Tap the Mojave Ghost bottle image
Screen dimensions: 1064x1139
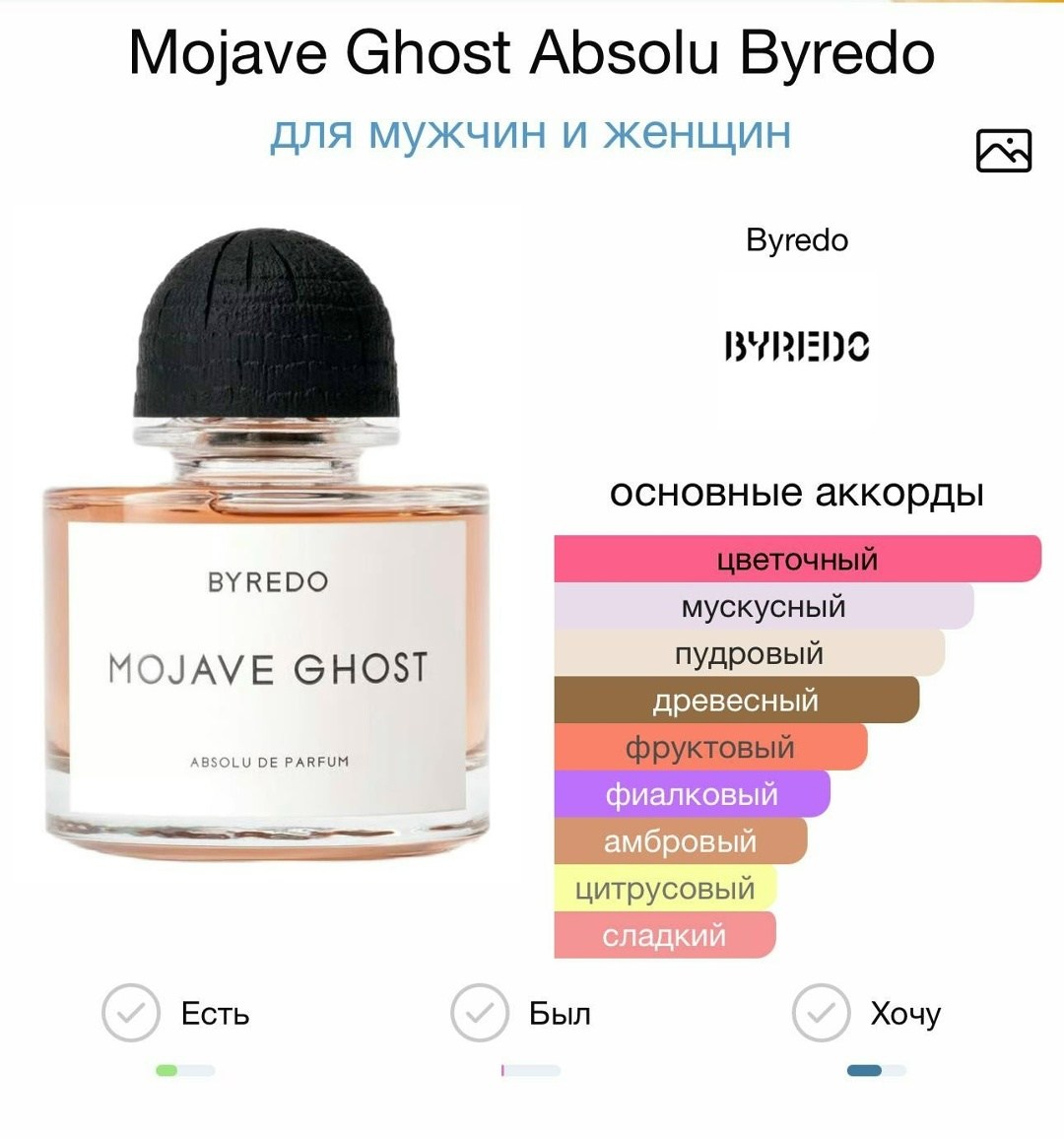[x=267, y=543]
